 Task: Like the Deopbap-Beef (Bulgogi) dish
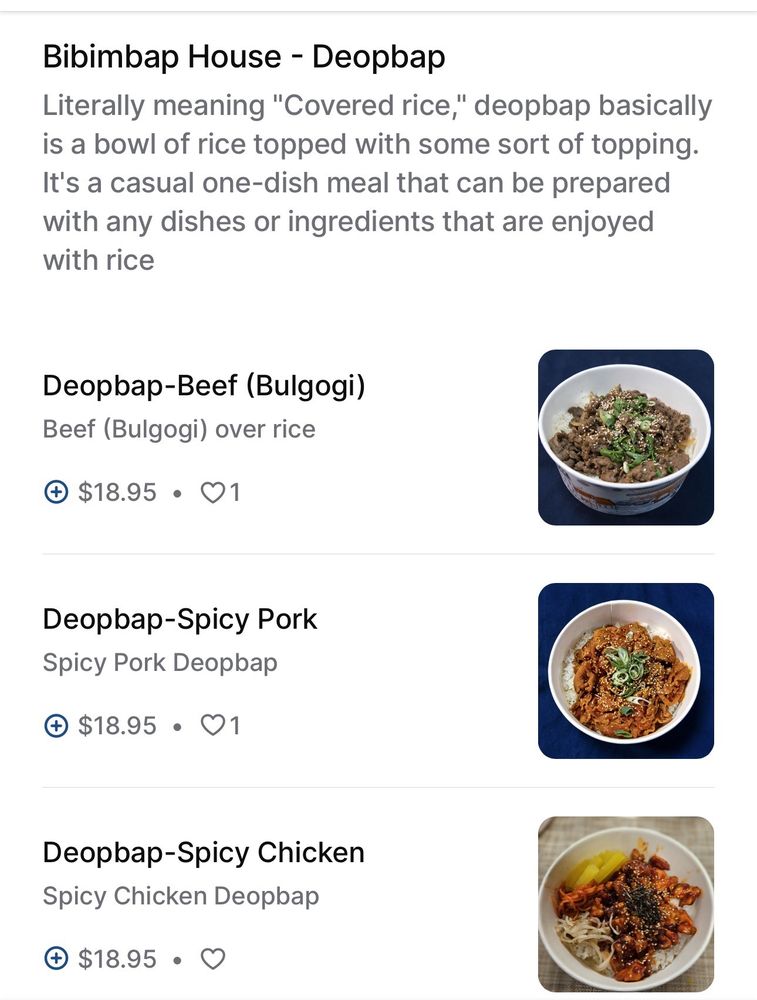pos(212,492)
